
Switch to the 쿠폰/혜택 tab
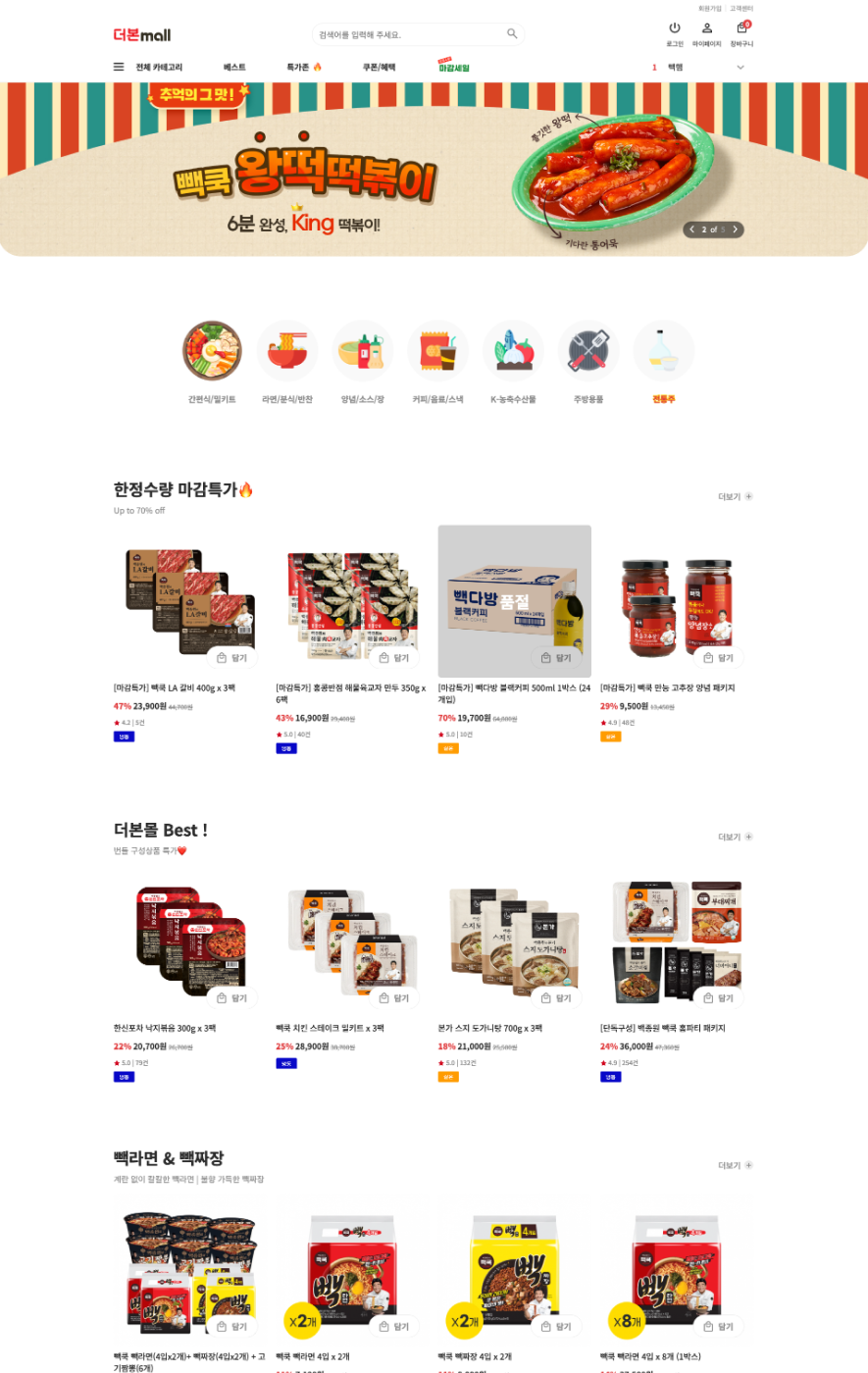379,67
